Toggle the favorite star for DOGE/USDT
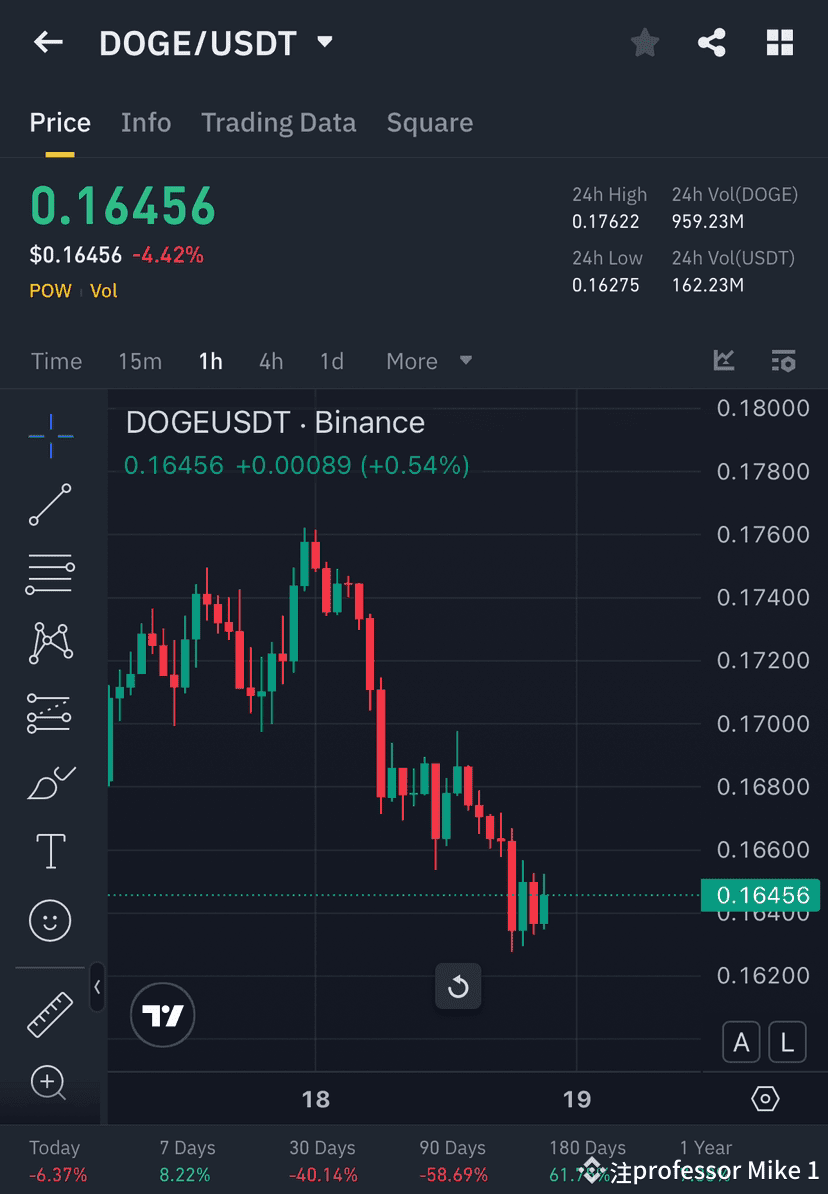This screenshot has height=1194, width=828. click(x=644, y=42)
